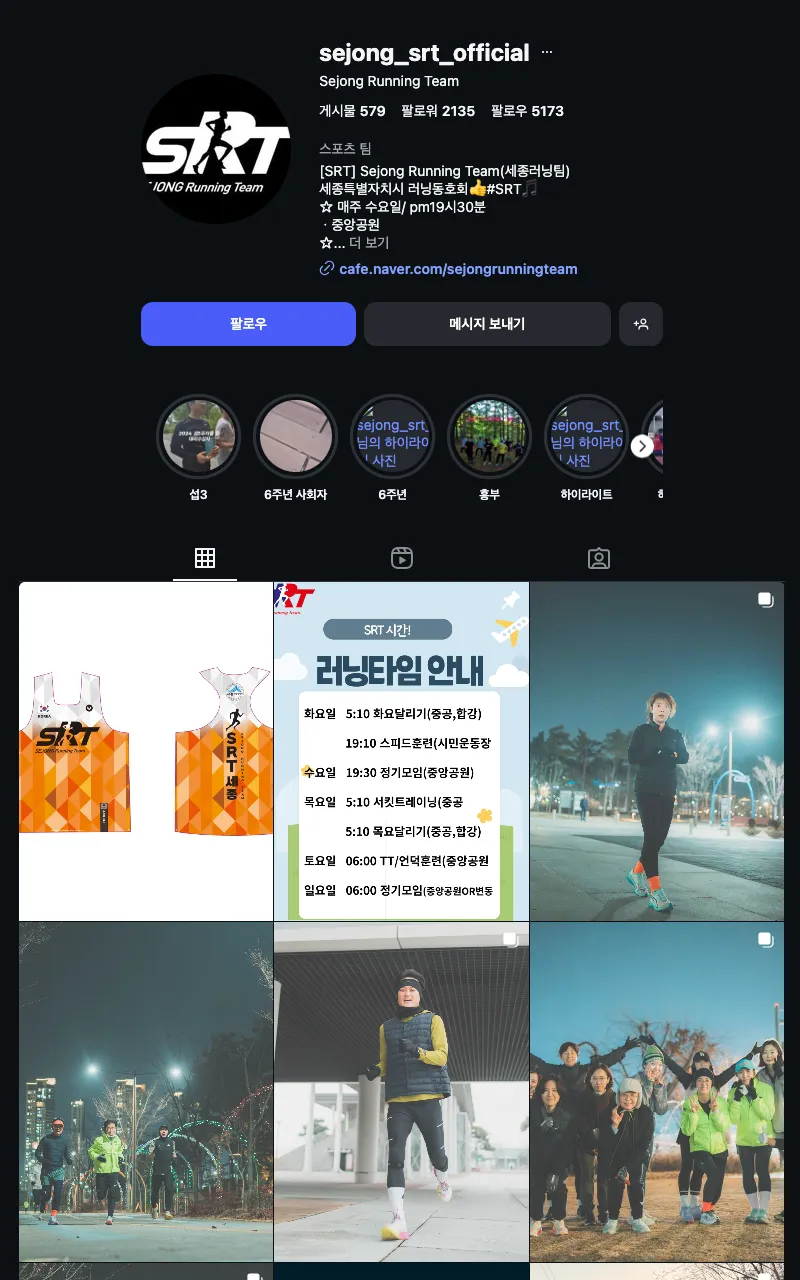Open cafe.naver.com/sejongrunningteam link
The width and height of the screenshot is (800, 1280).
click(459, 268)
